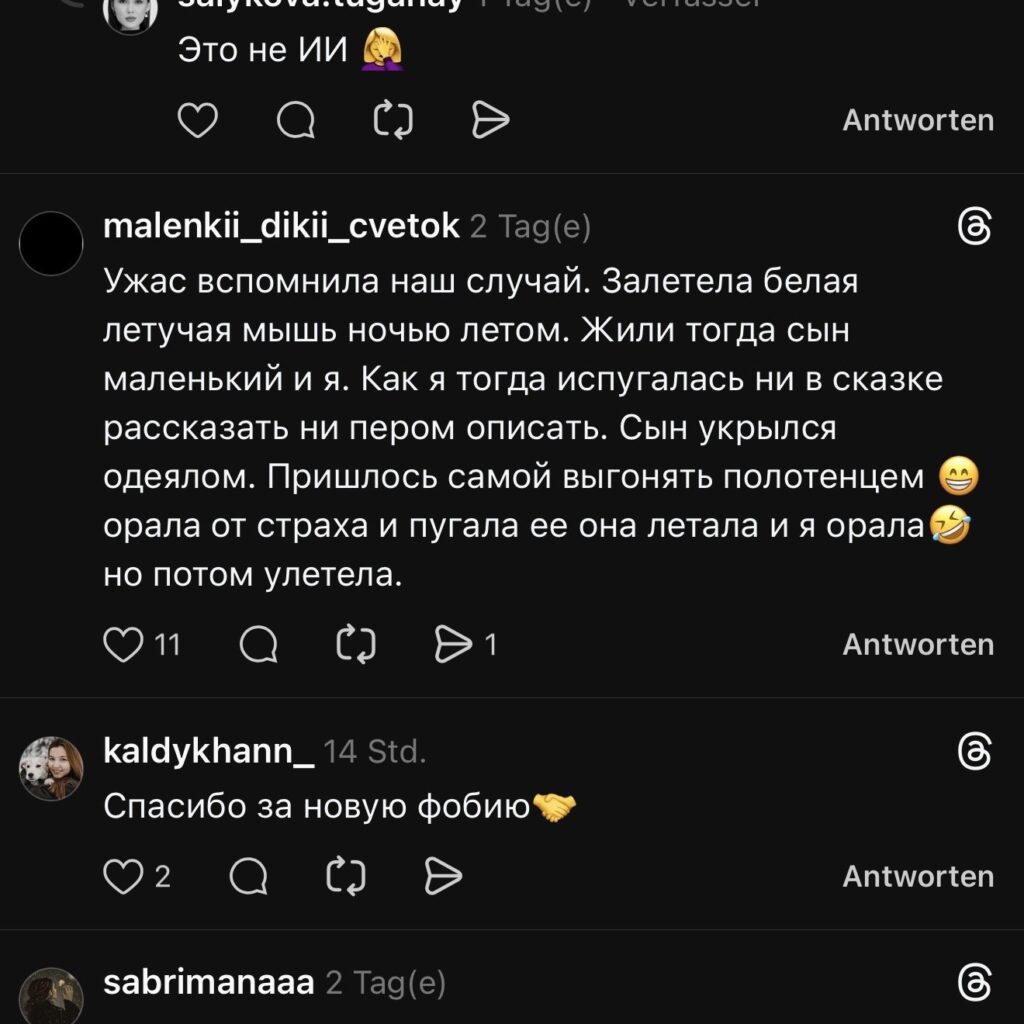The height and width of the screenshot is (1024, 1024).
Task: Open Threads icon beside kaldykhann_'s comment
Action: [x=974, y=752]
